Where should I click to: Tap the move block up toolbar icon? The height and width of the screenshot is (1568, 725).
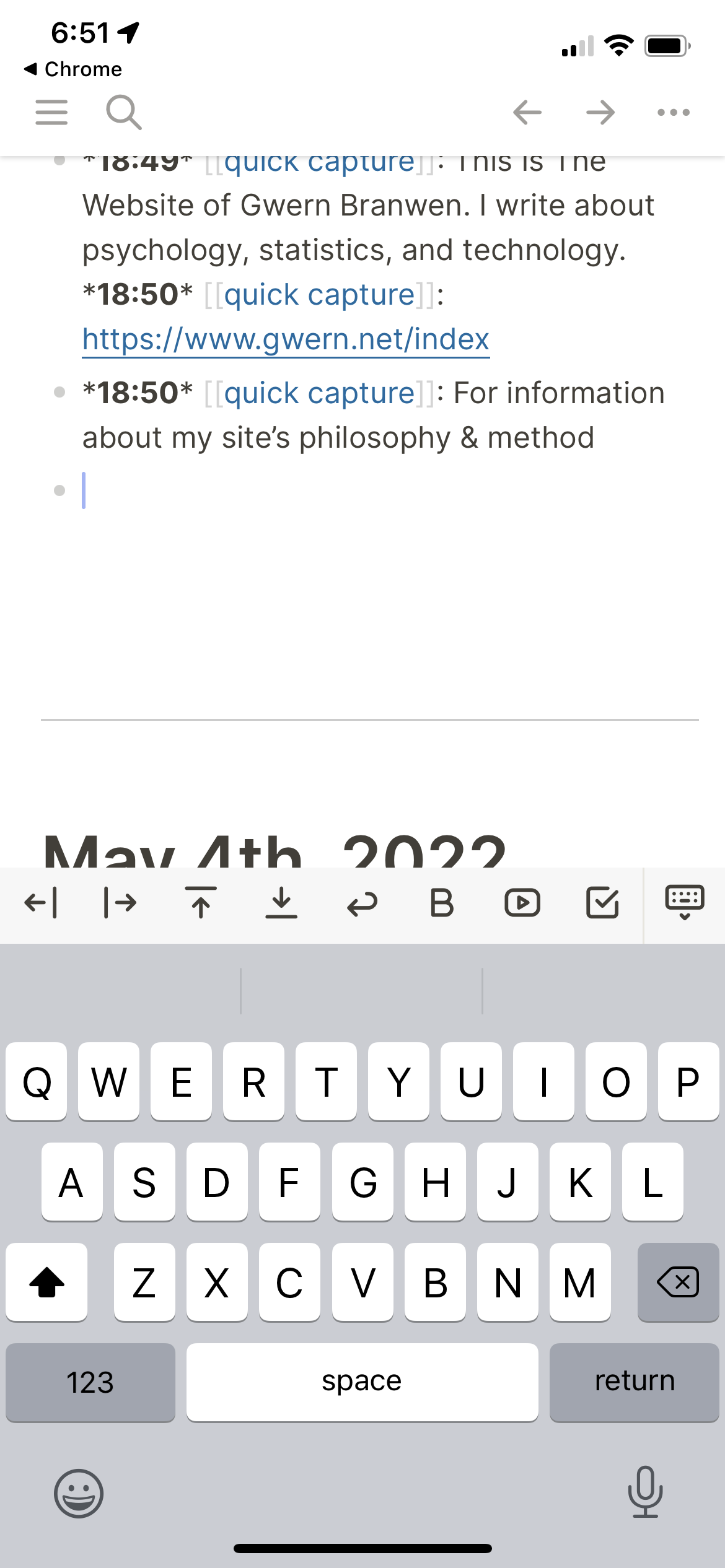(x=200, y=903)
